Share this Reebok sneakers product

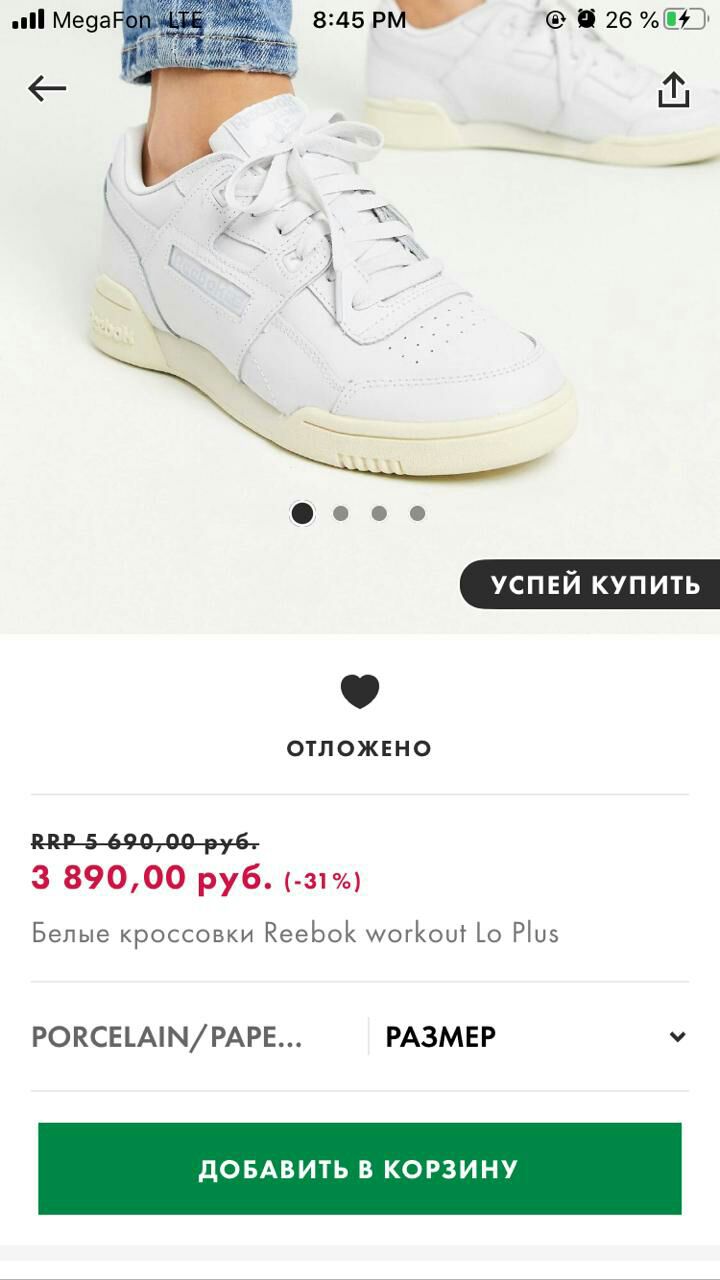[674, 89]
